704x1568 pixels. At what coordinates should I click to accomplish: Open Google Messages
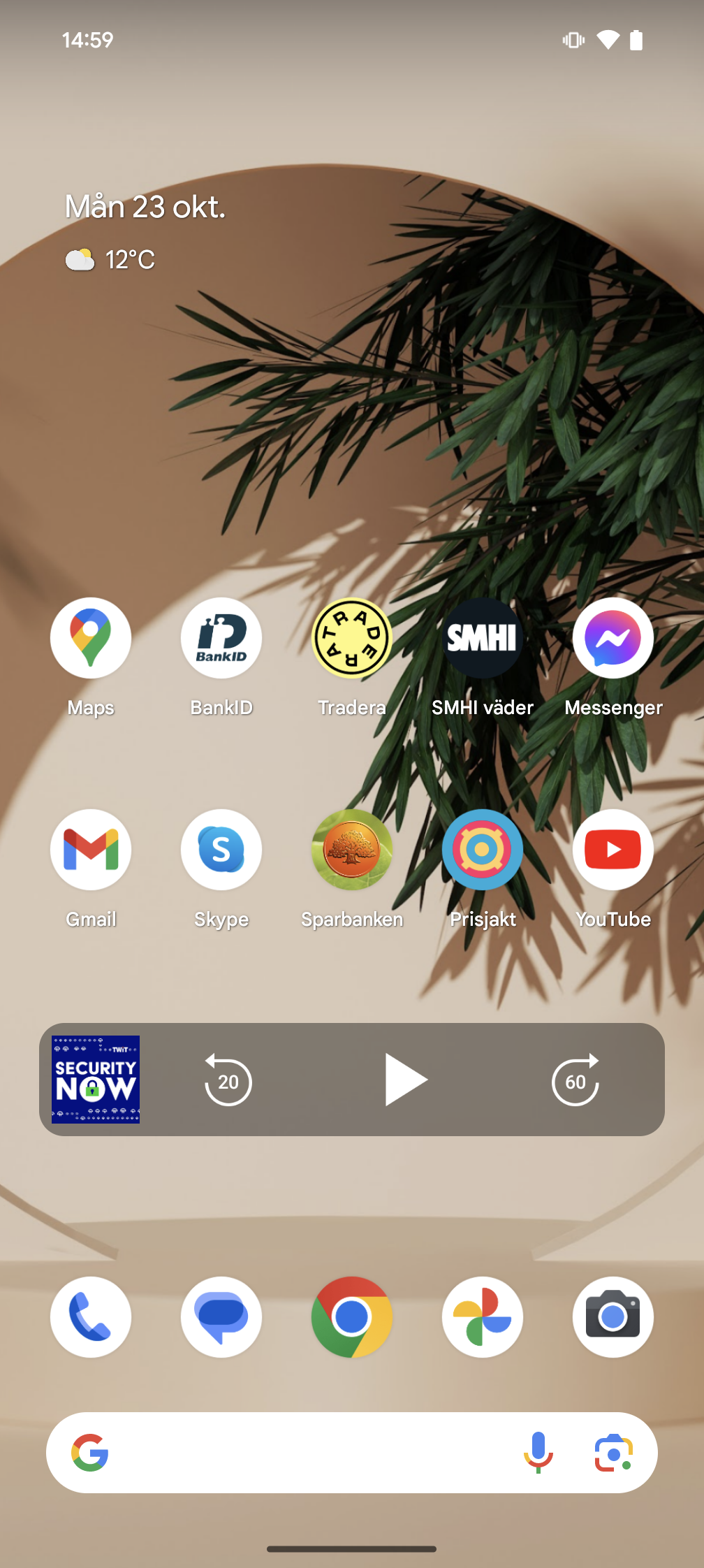pyautogui.click(x=221, y=1317)
